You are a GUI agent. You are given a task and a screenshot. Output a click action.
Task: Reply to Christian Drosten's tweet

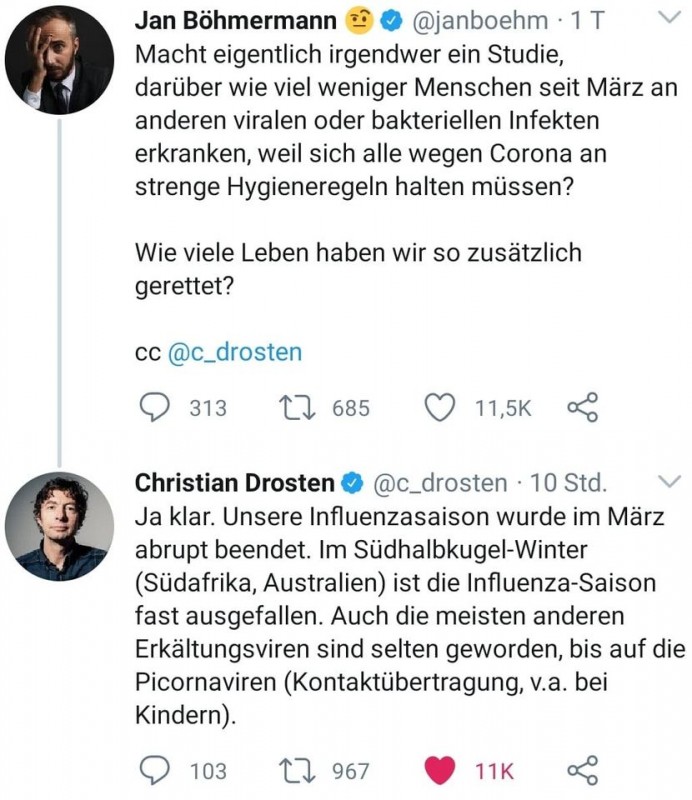click(x=153, y=771)
